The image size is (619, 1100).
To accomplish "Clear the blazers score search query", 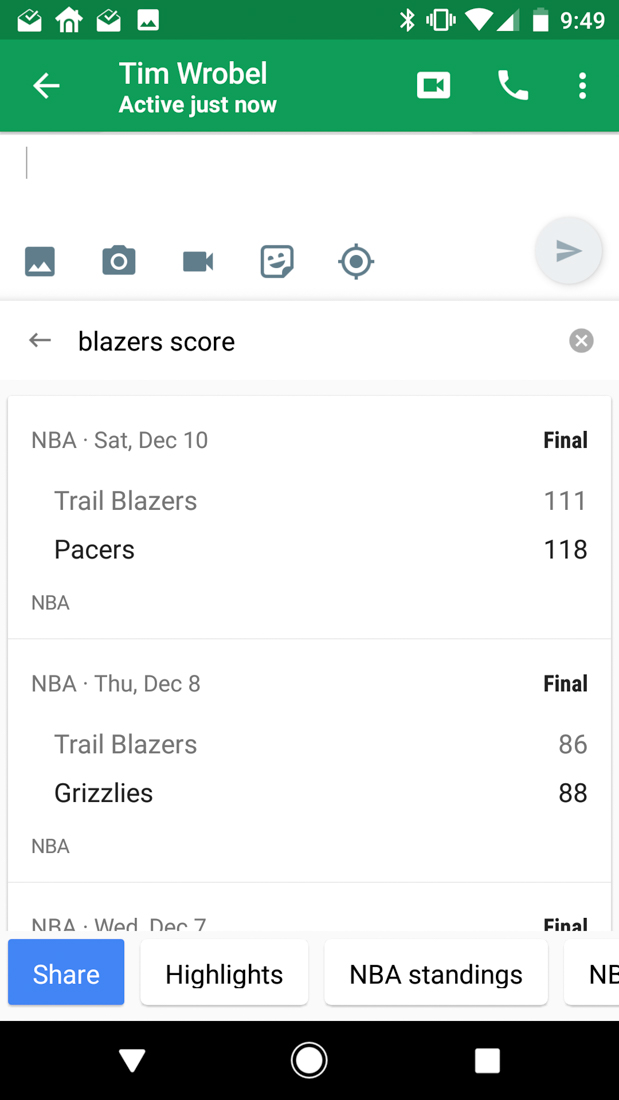I will (581, 341).
